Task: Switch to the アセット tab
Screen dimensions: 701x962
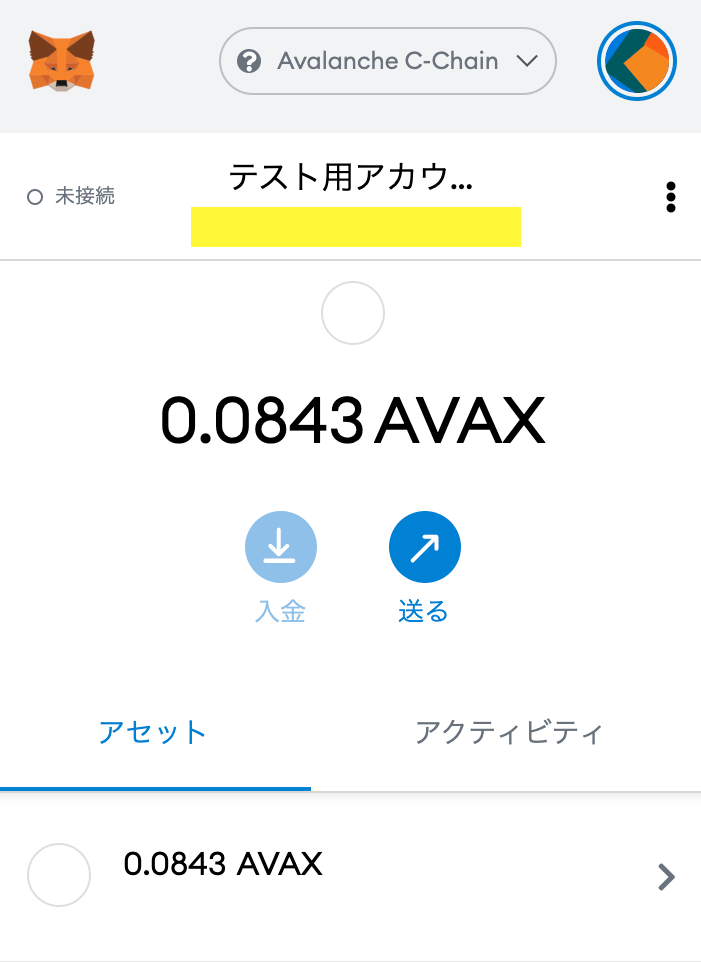Action: tap(153, 733)
